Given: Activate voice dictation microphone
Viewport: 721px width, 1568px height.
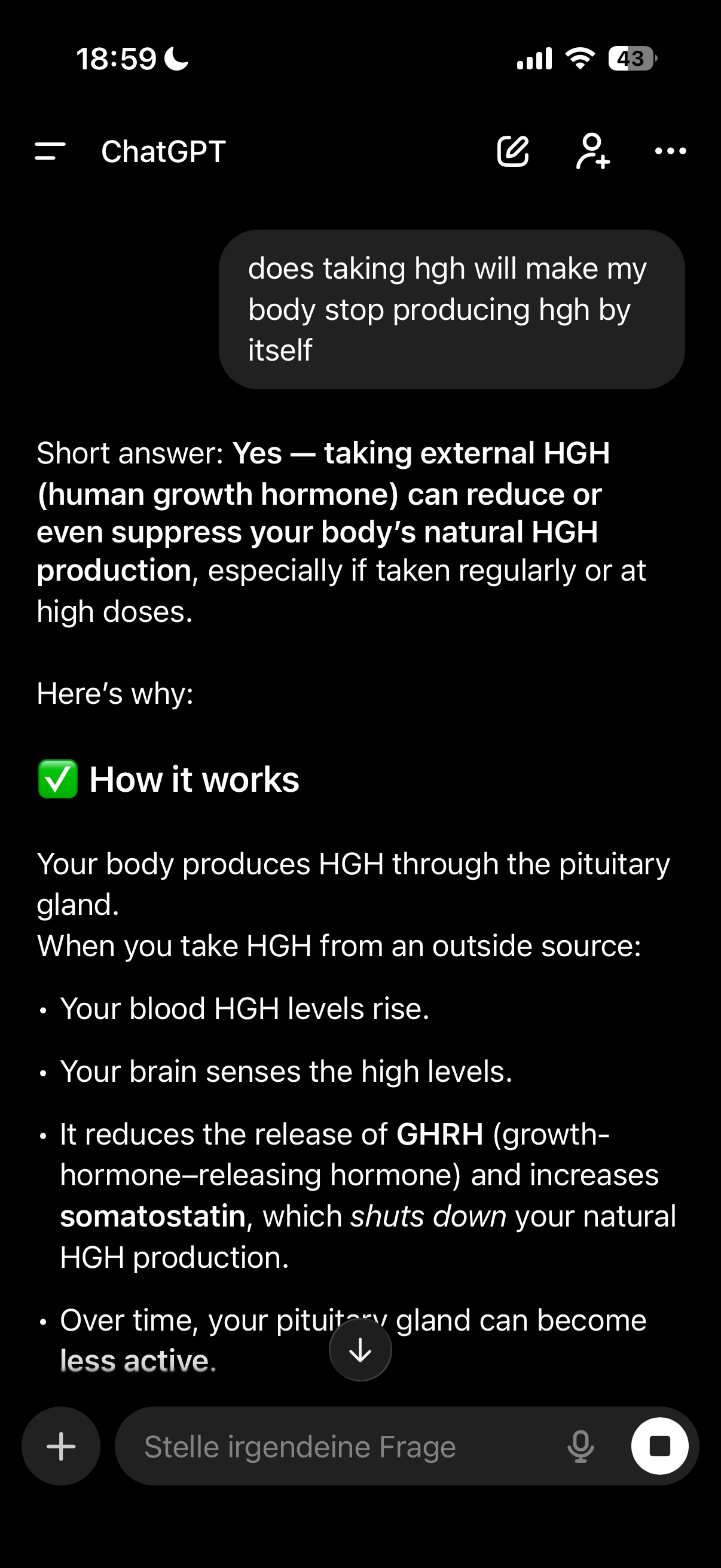Looking at the screenshot, I should click(x=581, y=1446).
